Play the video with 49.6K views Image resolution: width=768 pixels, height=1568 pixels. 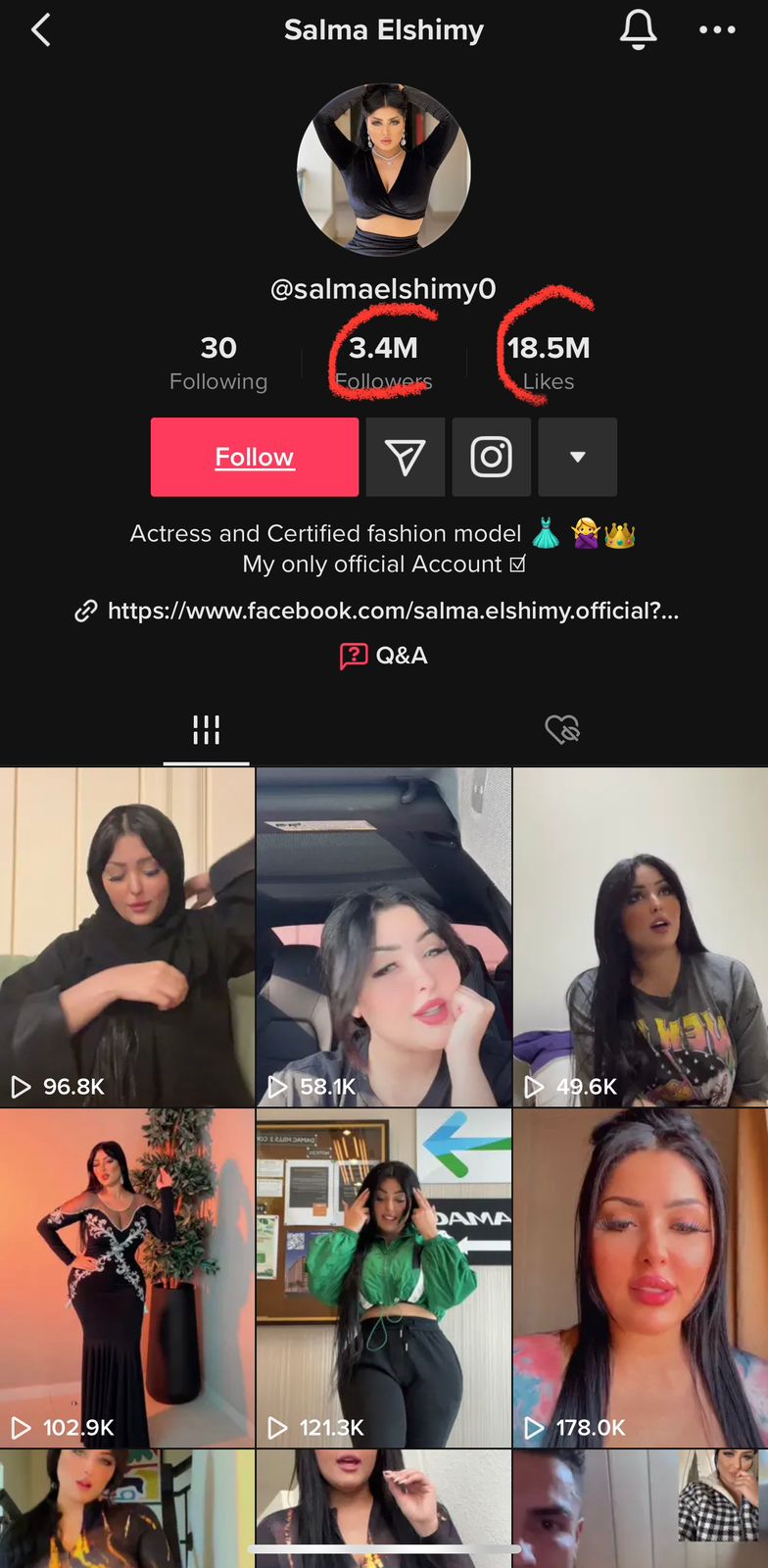(640, 936)
